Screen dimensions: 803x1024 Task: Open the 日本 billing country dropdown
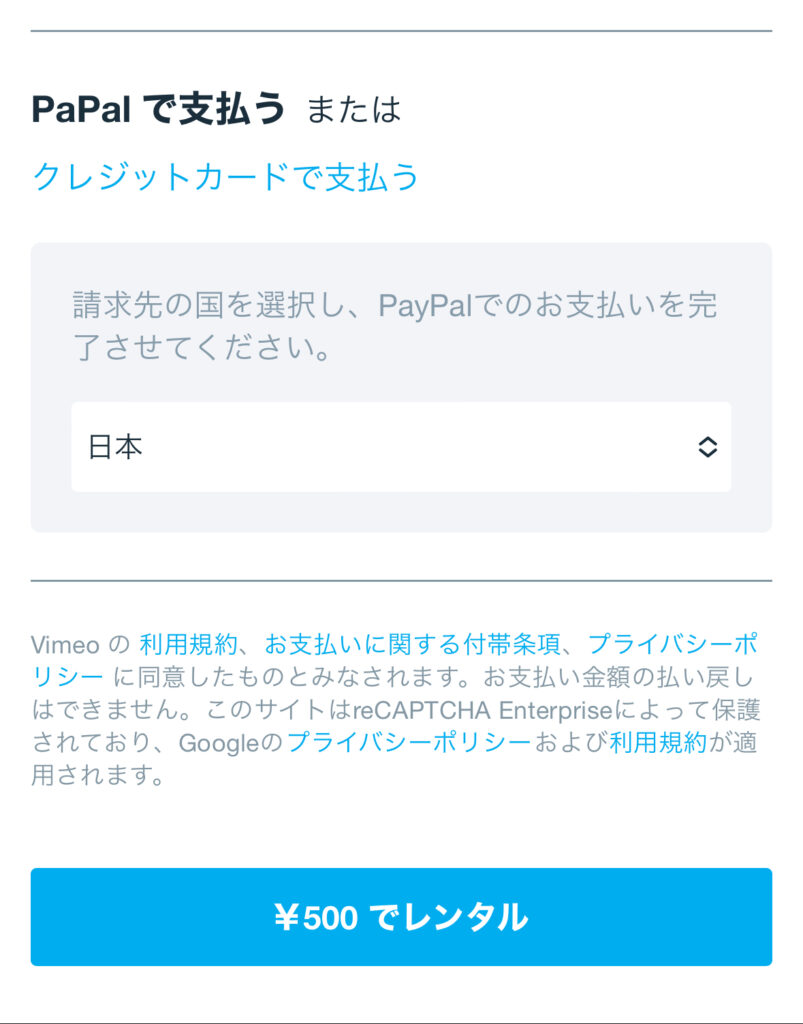(x=401, y=447)
